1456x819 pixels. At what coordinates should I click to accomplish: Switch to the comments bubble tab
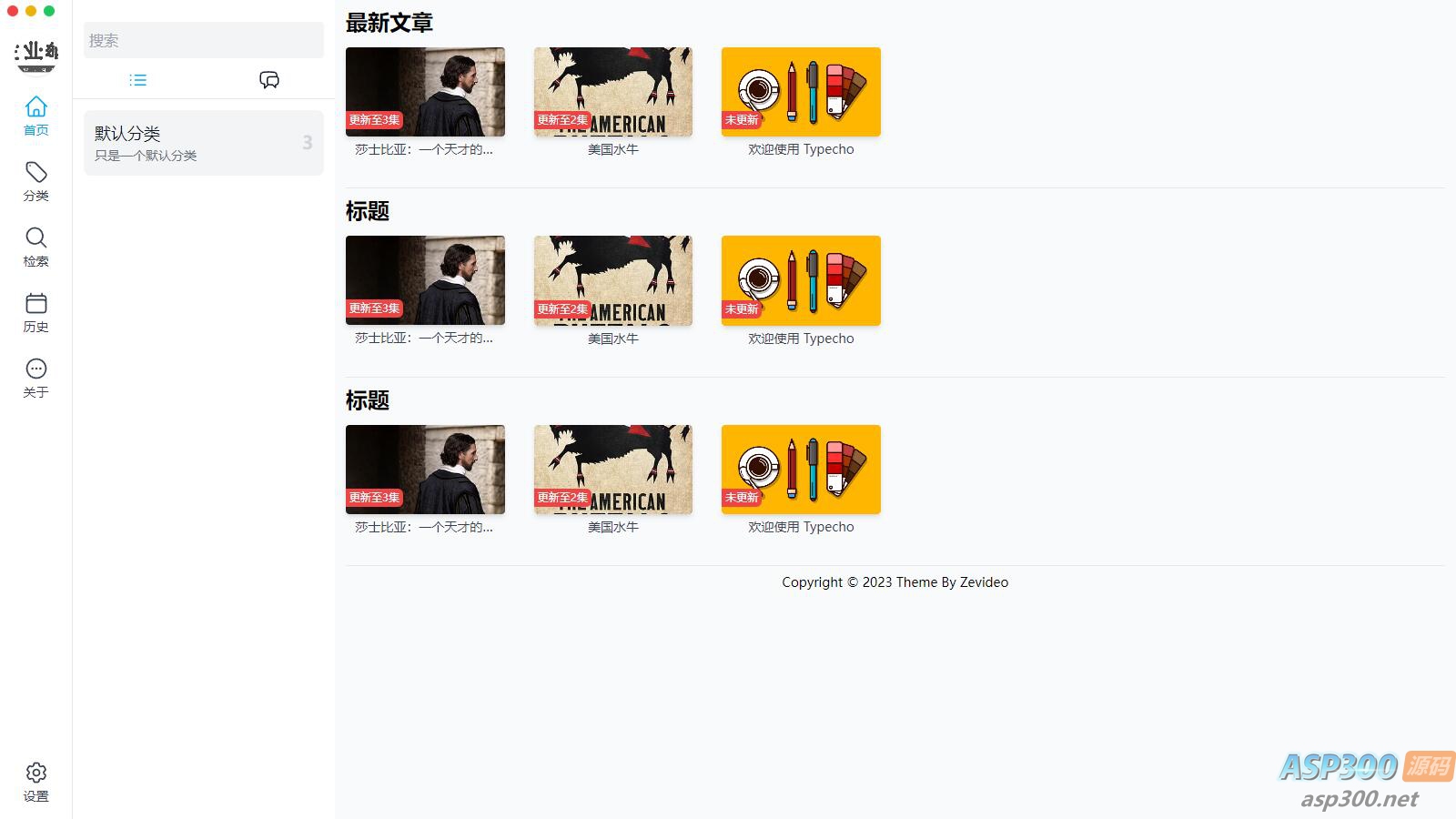(x=269, y=80)
